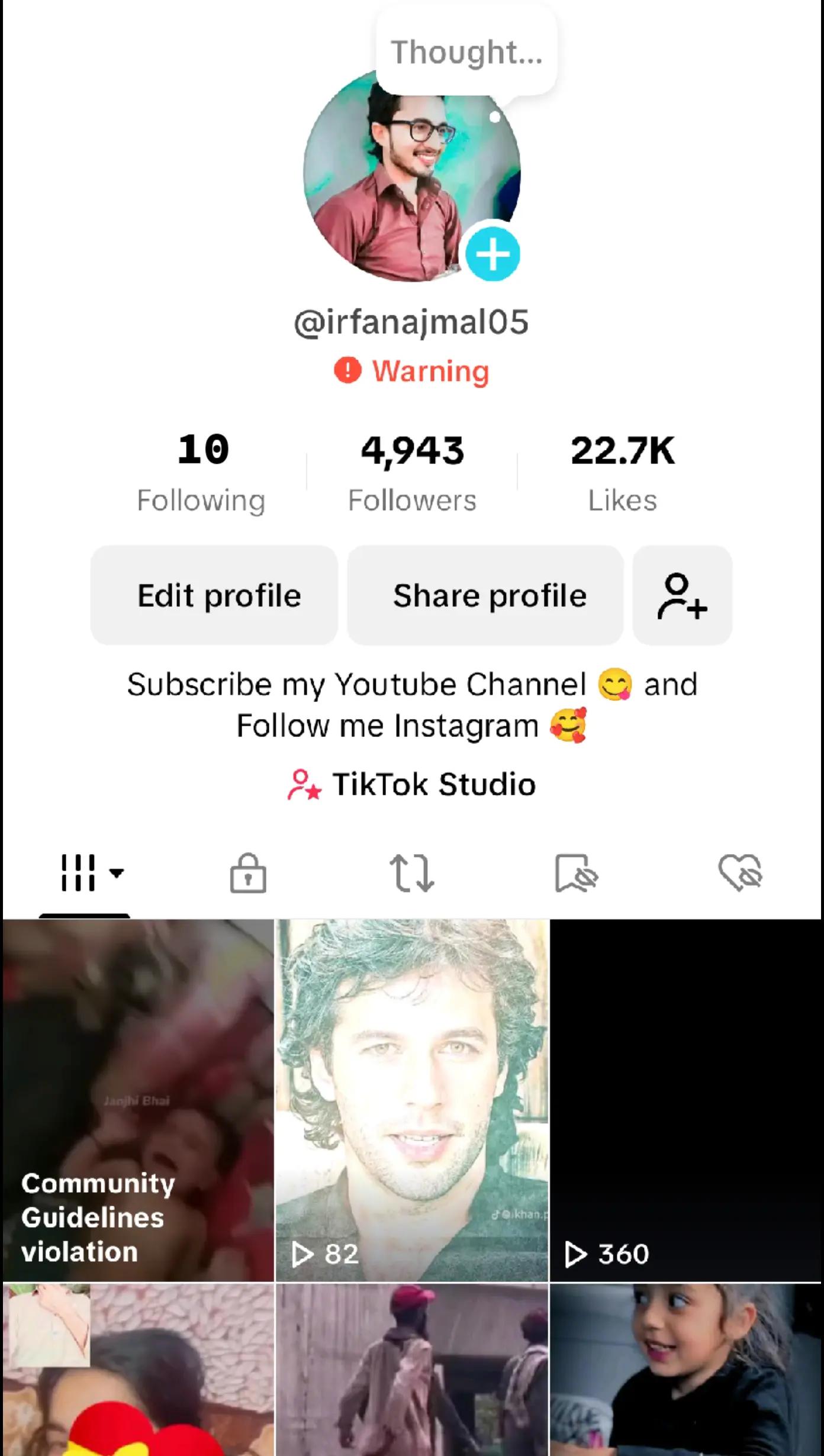The image size is (824, 1456).
Task: Tap Share profile
Action: (485, 595)
